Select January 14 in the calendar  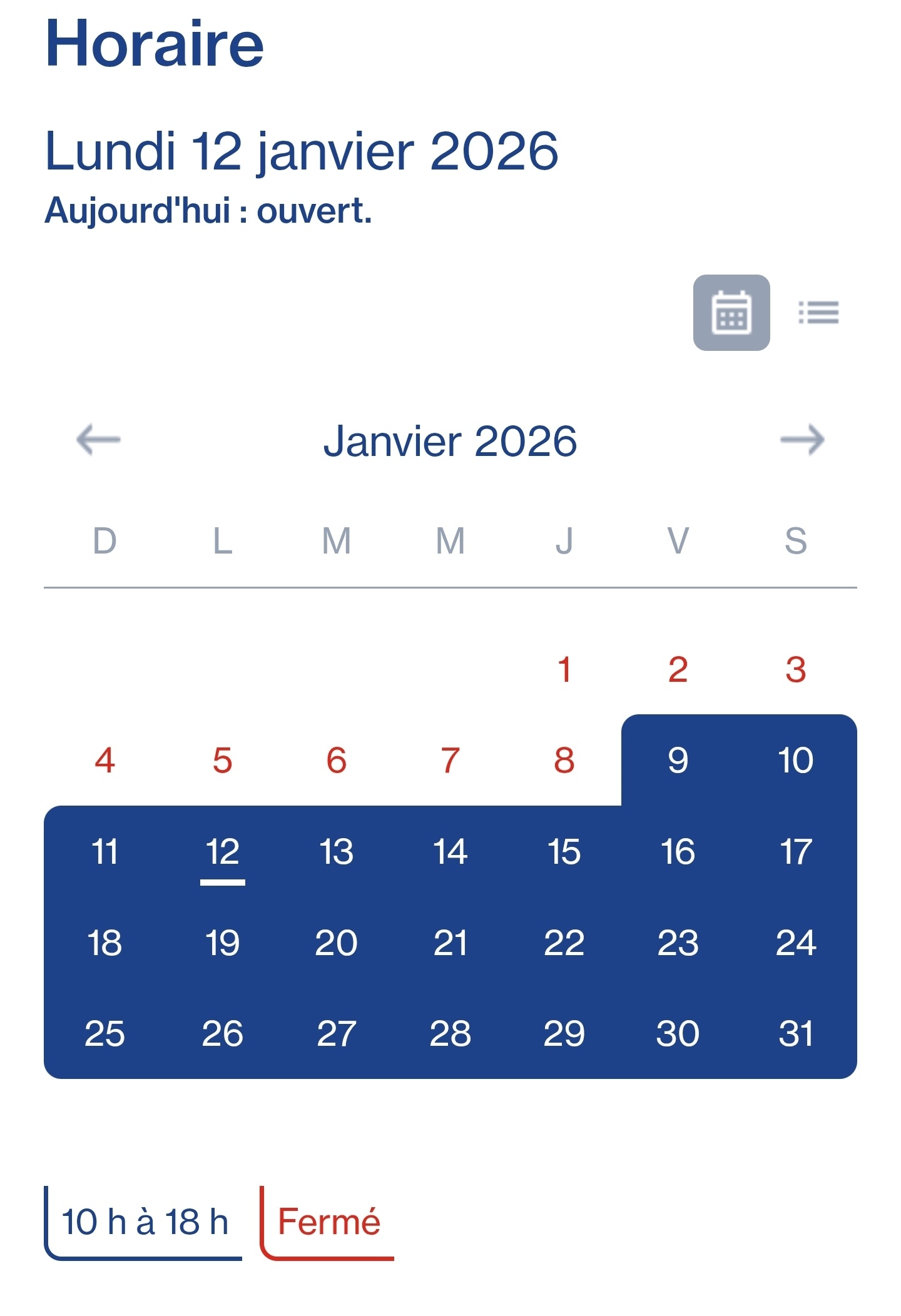450,852
